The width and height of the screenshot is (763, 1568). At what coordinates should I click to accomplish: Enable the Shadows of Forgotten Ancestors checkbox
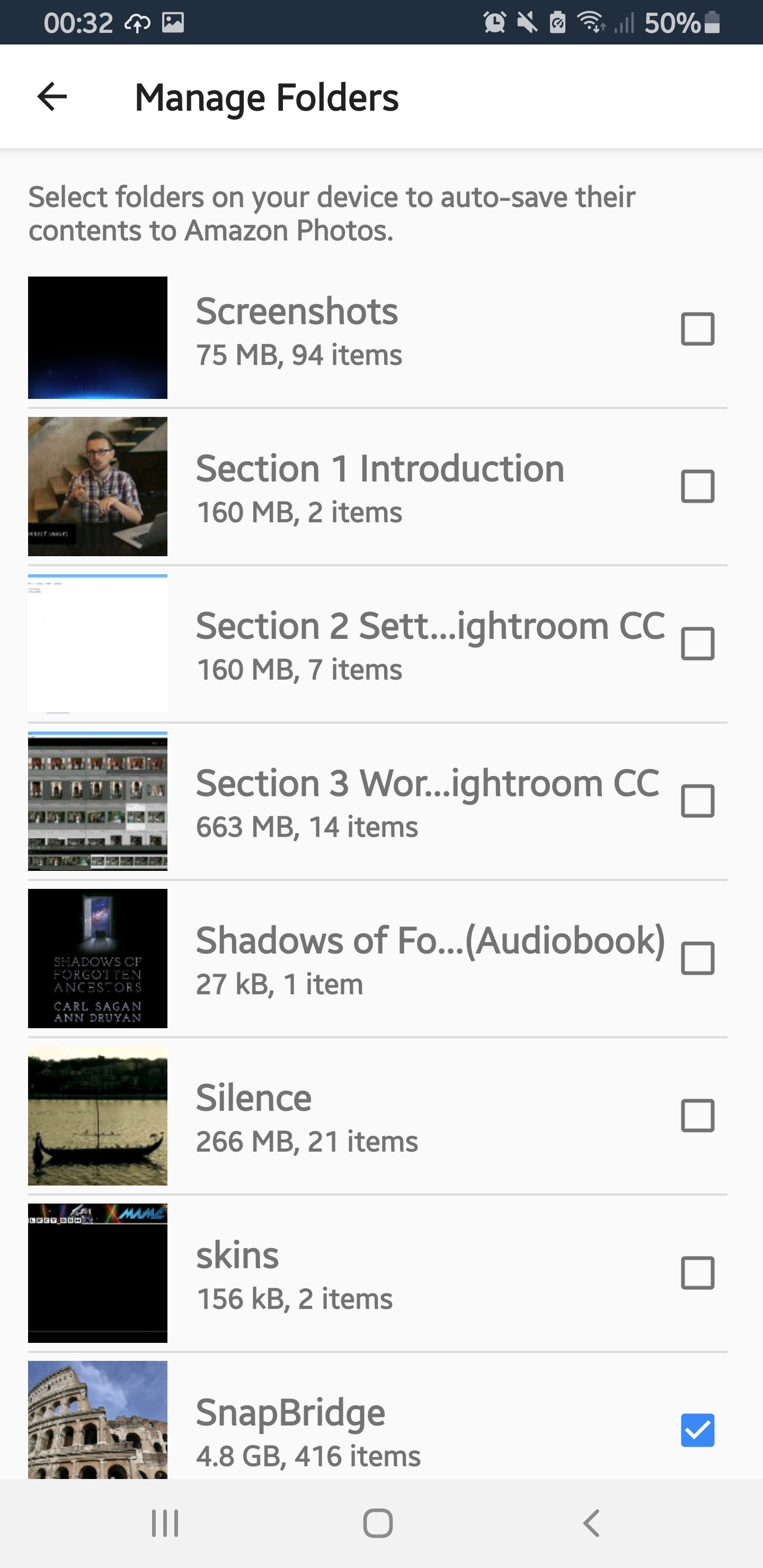pyautogui.click(x=698, y=959)
